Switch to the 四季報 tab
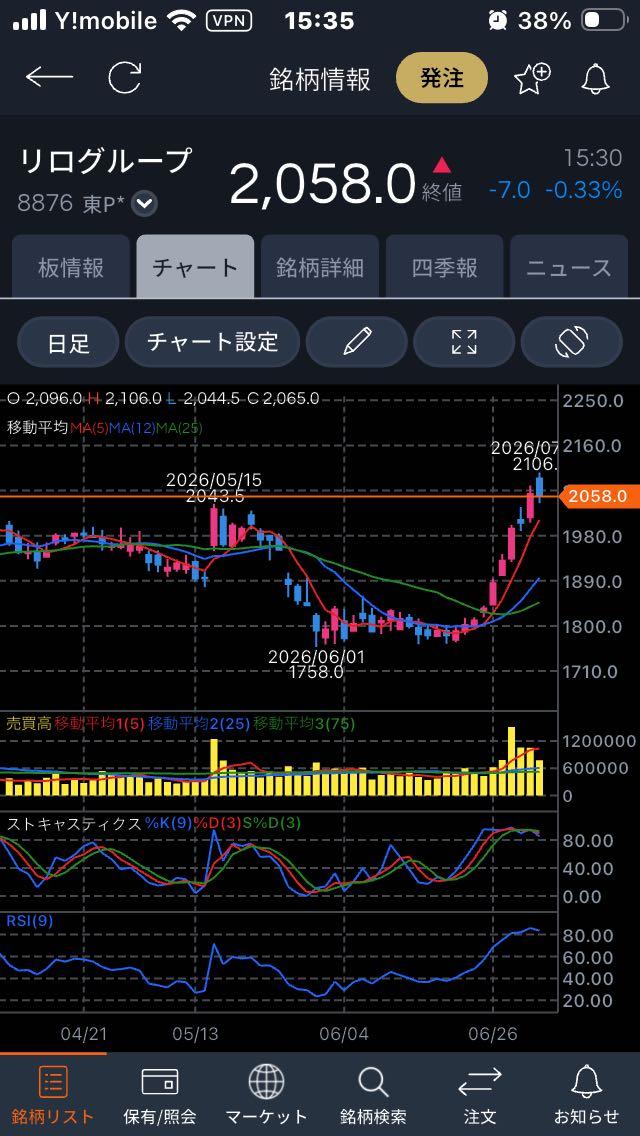The height and width of the screenshot is (1136, 640). (x=444, y=267)
